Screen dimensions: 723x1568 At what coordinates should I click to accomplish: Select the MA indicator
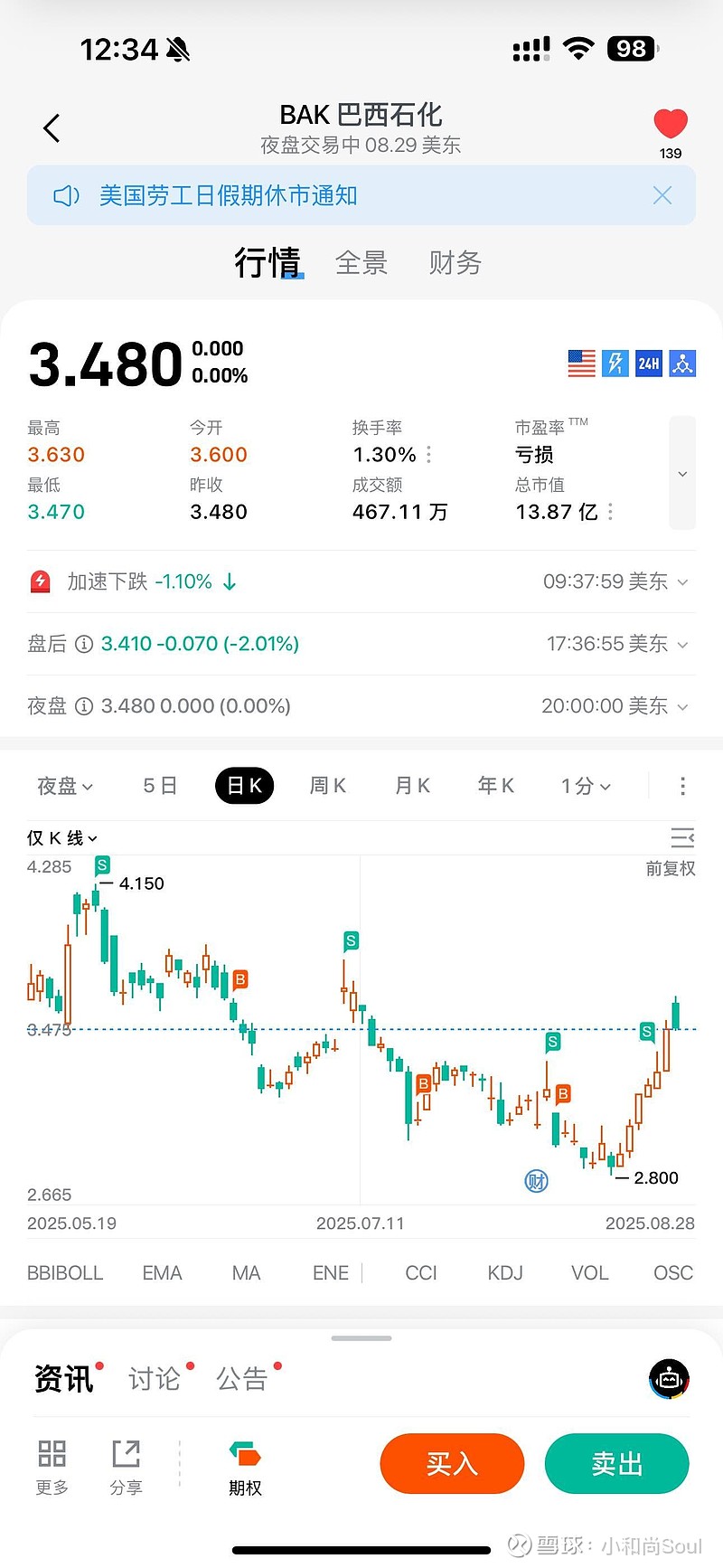[x=246, y=1272]
